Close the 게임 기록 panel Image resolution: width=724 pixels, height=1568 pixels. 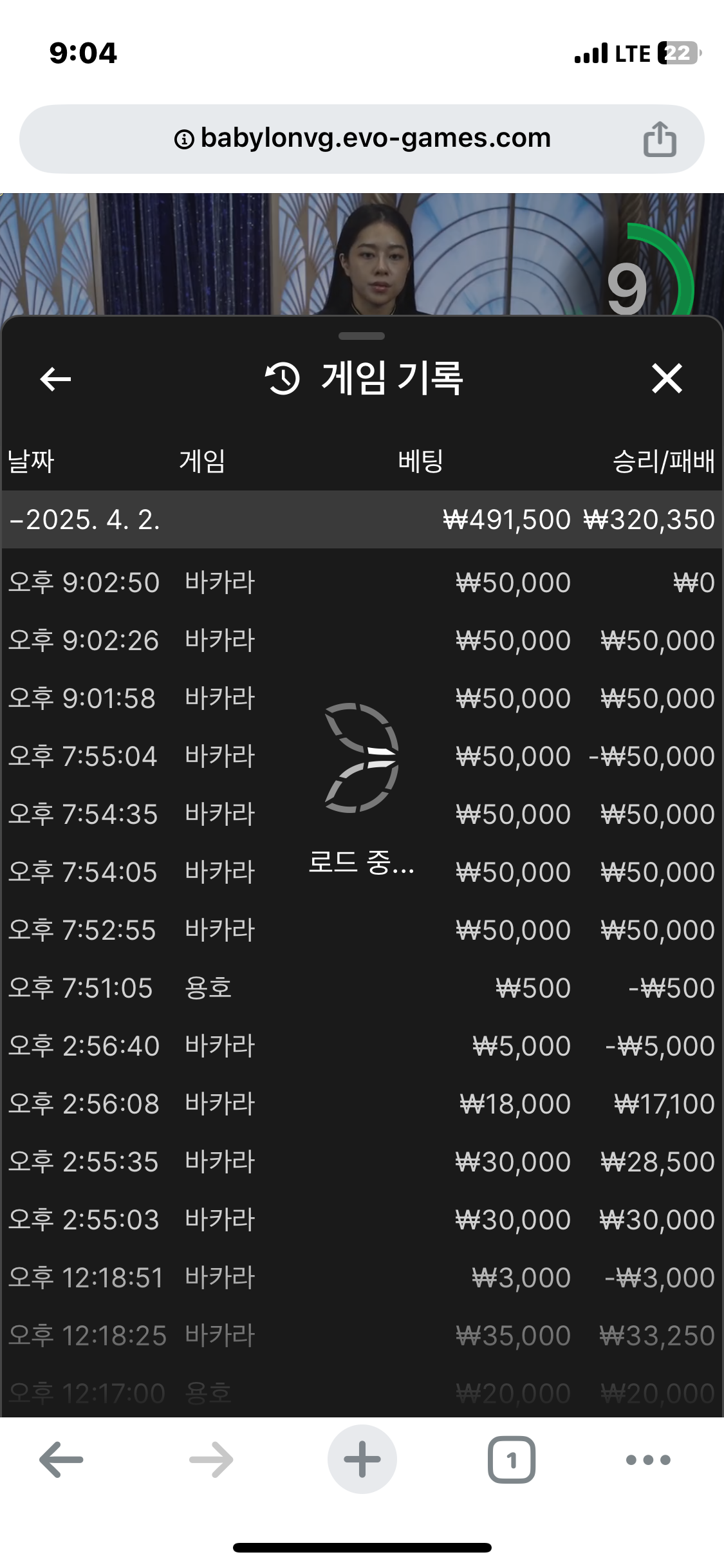[667, 378]
